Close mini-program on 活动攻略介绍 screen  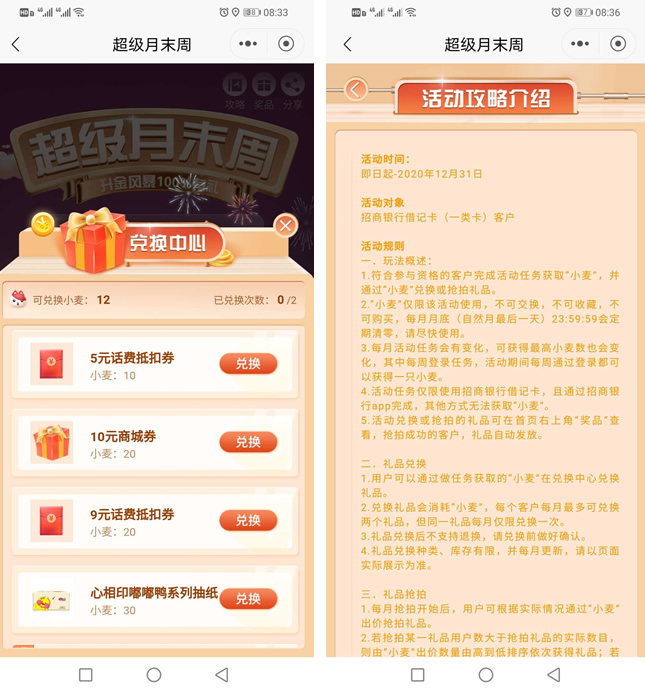coord(618,44)
